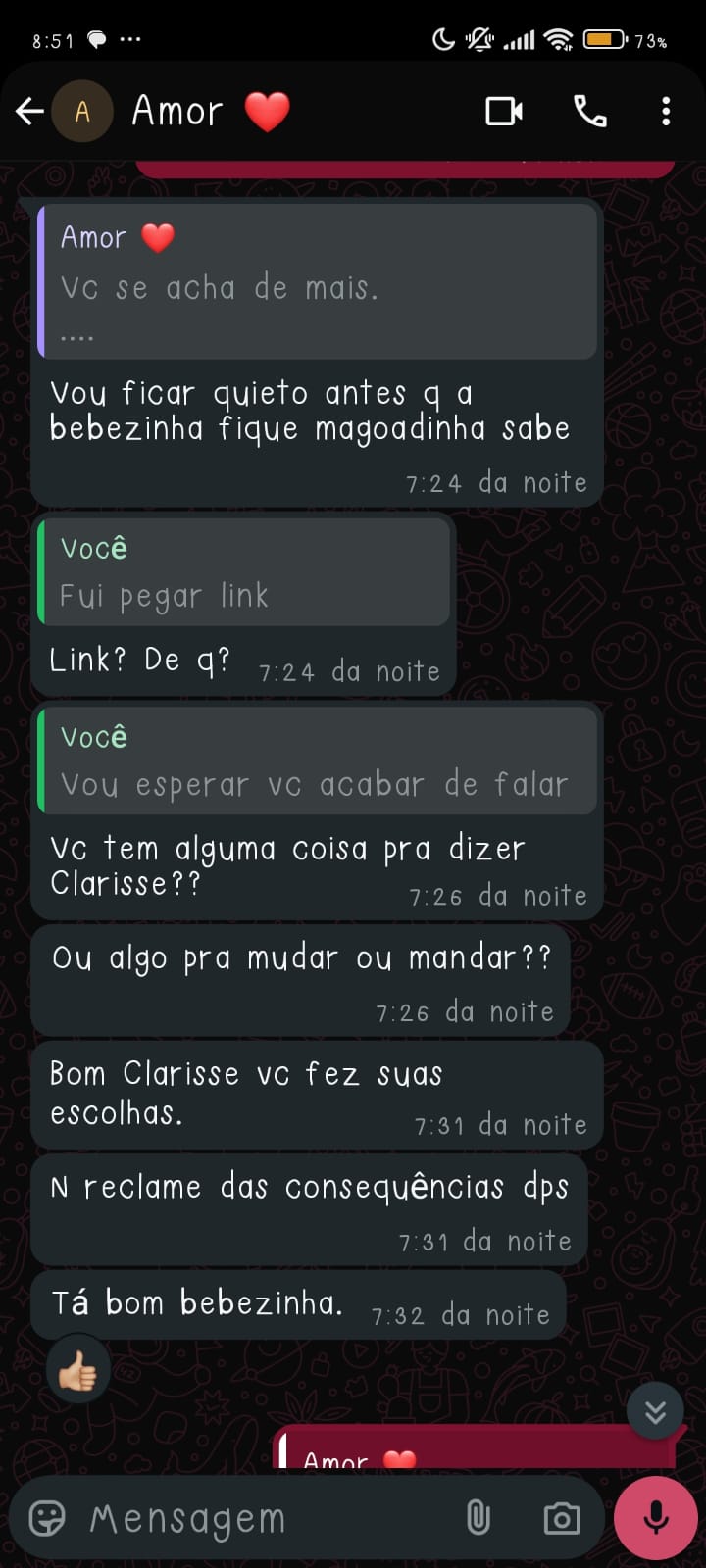Start a video call with Amor
This screenshot has height=1568, width=706.
[x=504, y=112]
